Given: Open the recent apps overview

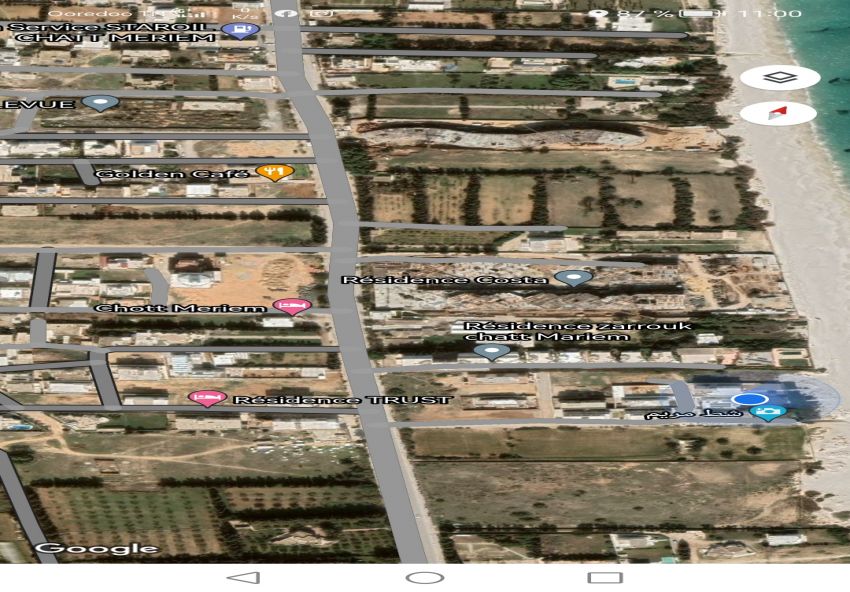Looking at the screenshot, I should pyautogui.click(x=604, y=577).
